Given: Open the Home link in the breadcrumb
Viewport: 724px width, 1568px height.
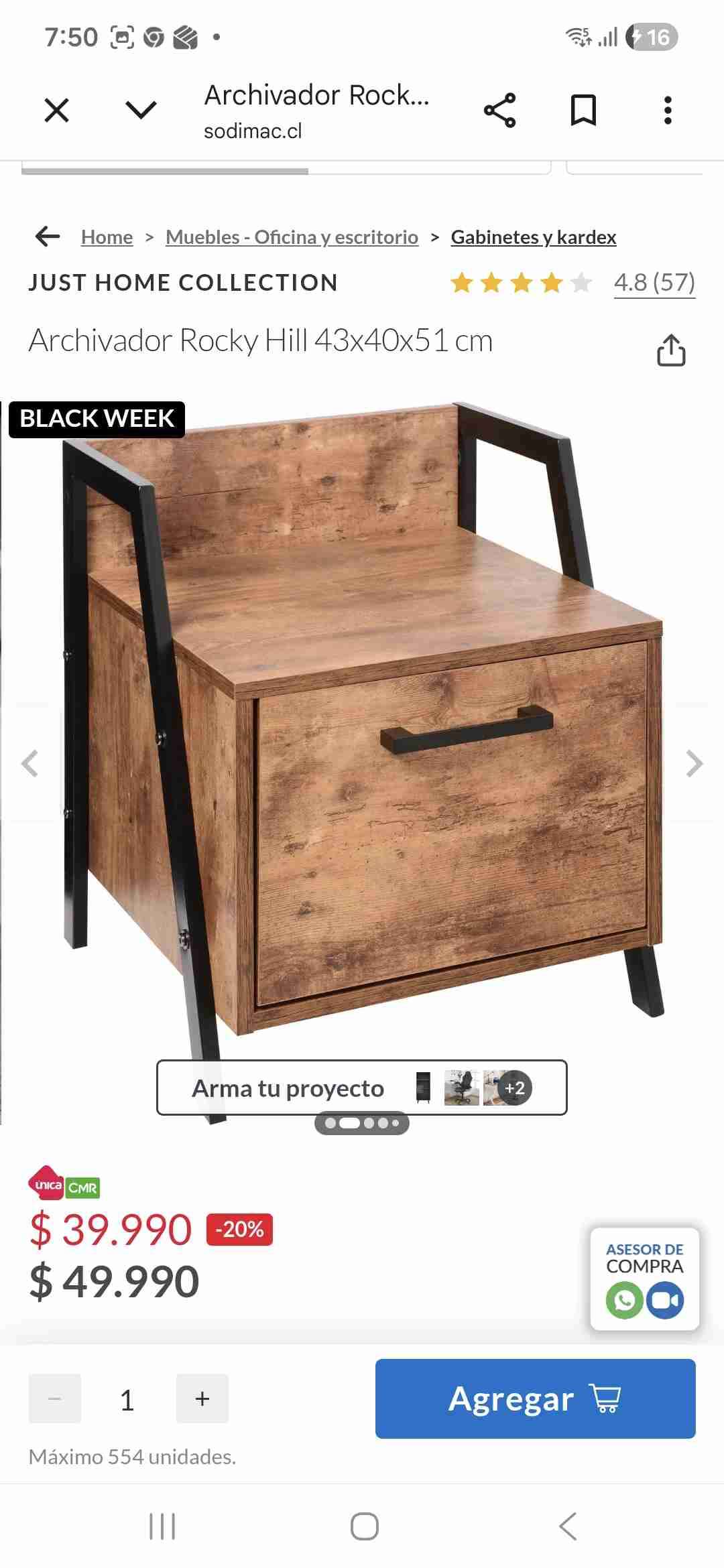Looking at the screenshot, I should 106,236.
